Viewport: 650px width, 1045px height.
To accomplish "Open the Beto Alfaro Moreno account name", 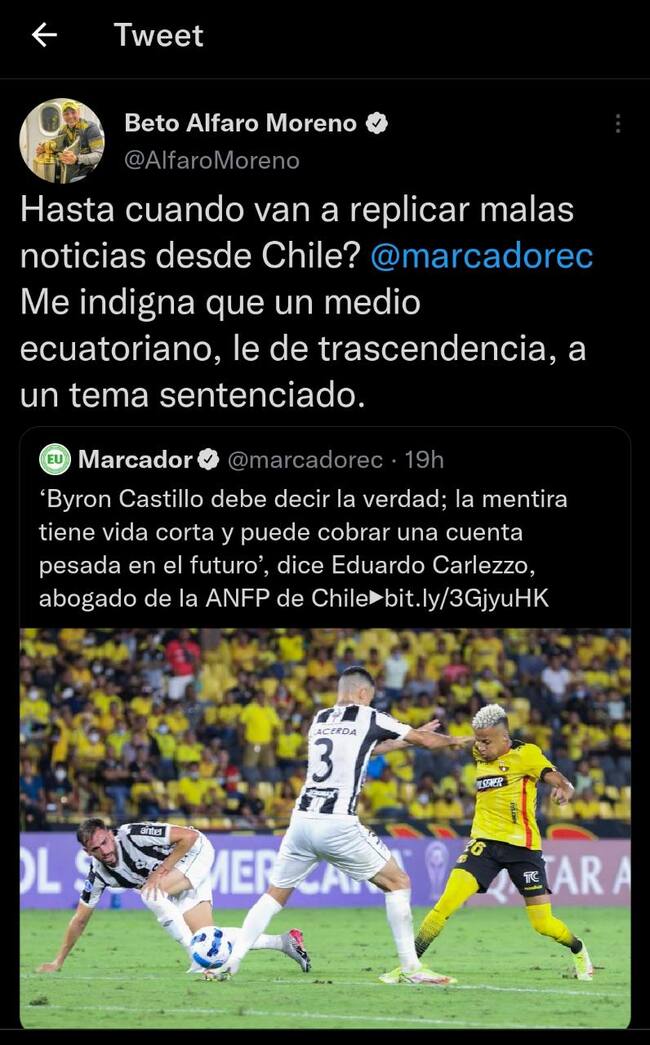I will [x=240, y=123].
